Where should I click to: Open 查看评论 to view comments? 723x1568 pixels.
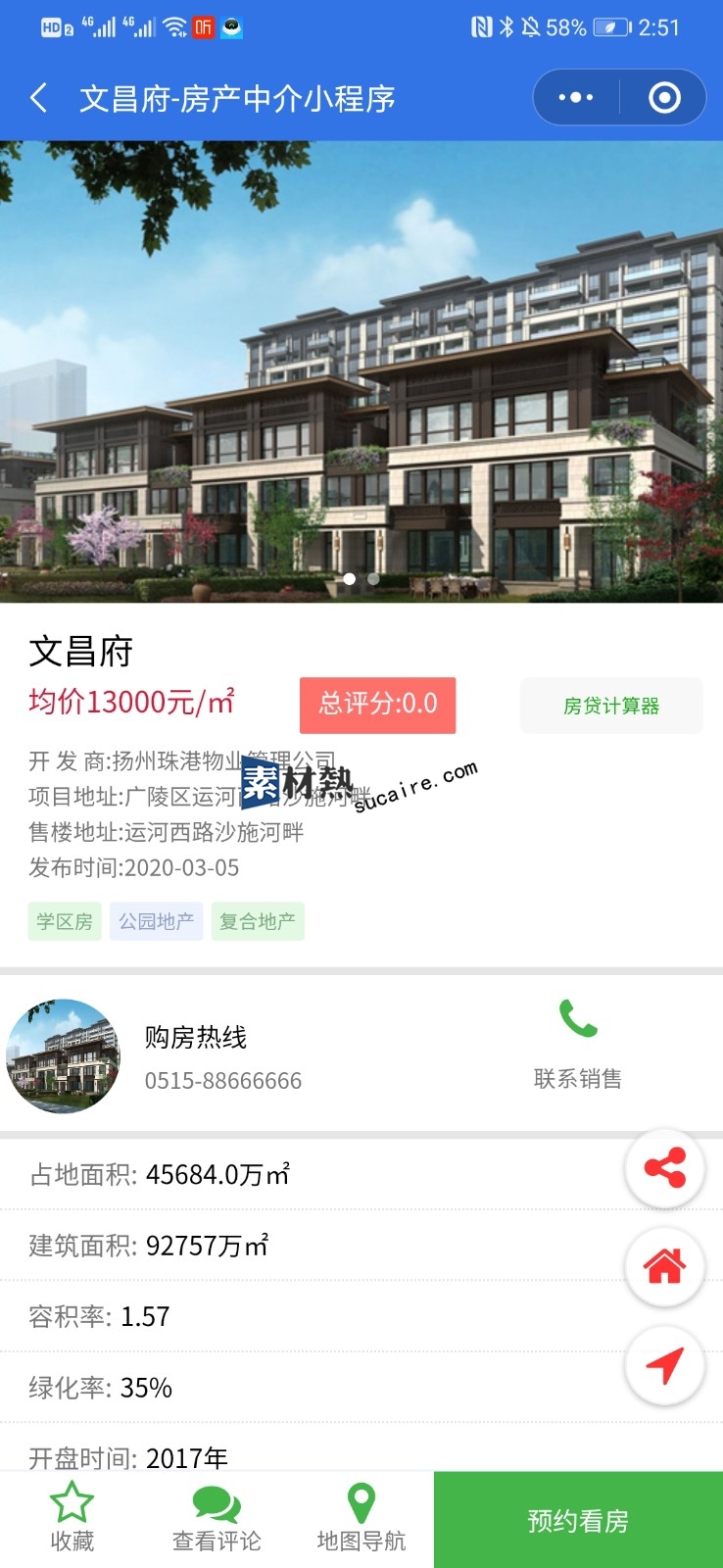pos(217,1517)
